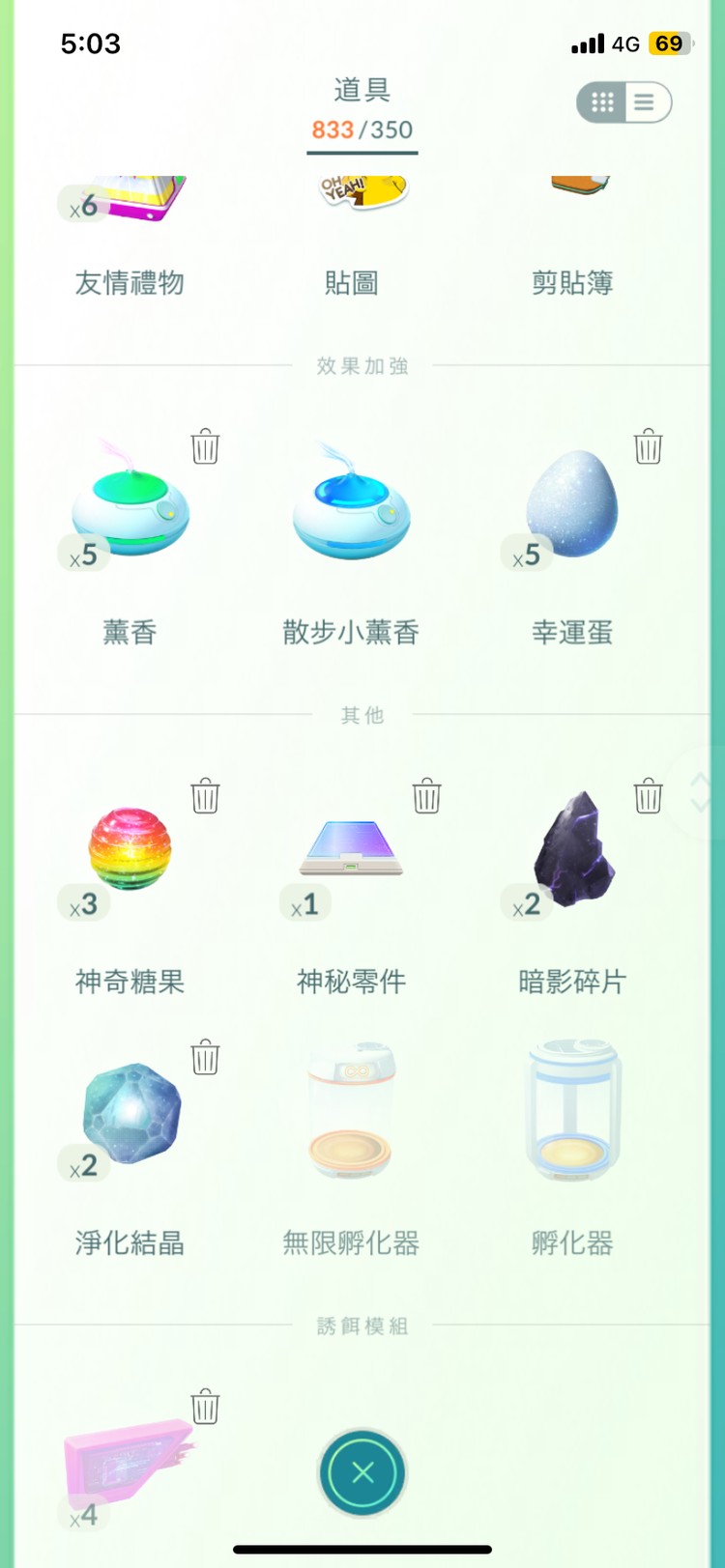Image resolution: width=725 pixels, height=1568 pixels.
Task: Activate the 幸運蛋 lucky egg
Action: (572, 507)
